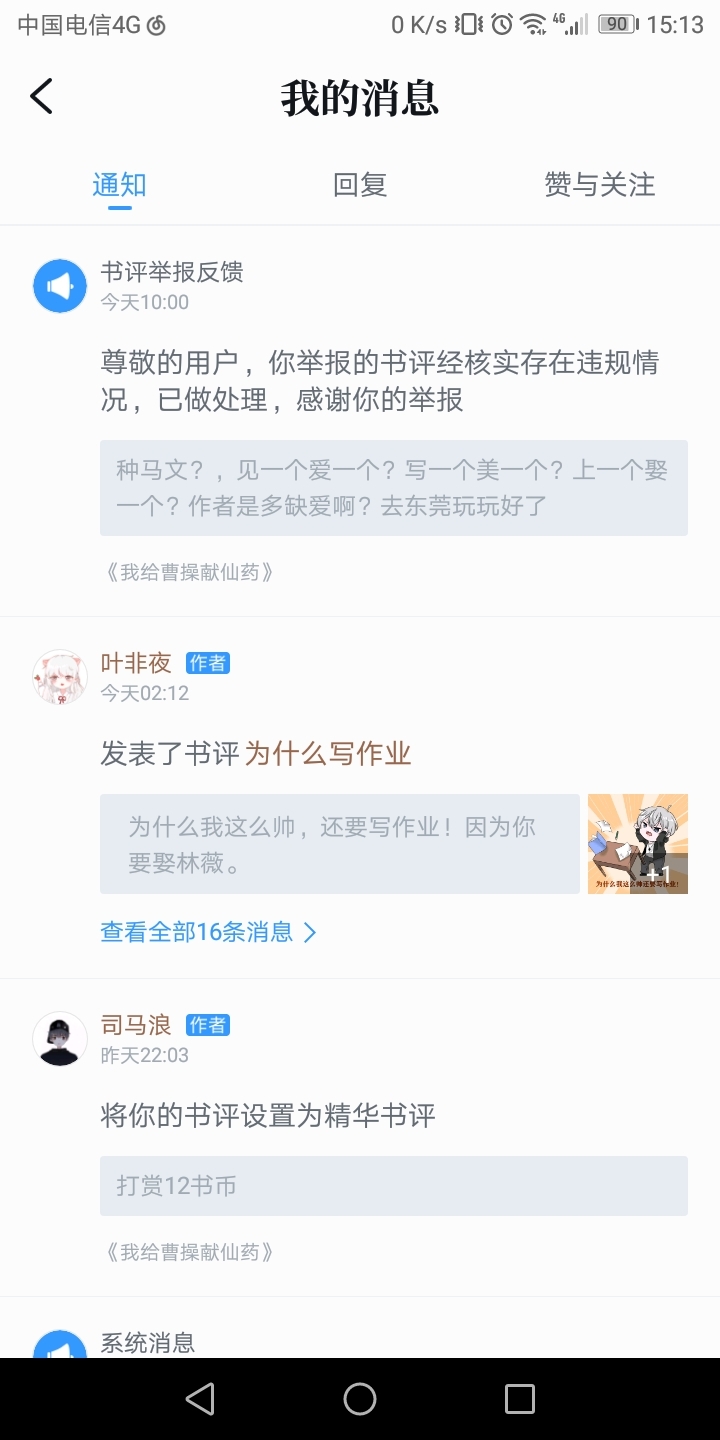This screenshot has height=1440, width=720.
Task: Open the 赞与关注 tab
Action: pyautogui.click(x=600, y=185)
